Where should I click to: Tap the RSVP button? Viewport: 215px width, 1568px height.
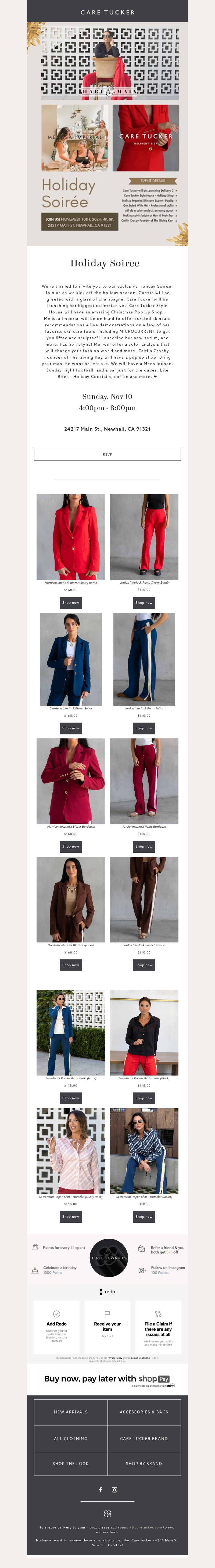click(107, 454)
